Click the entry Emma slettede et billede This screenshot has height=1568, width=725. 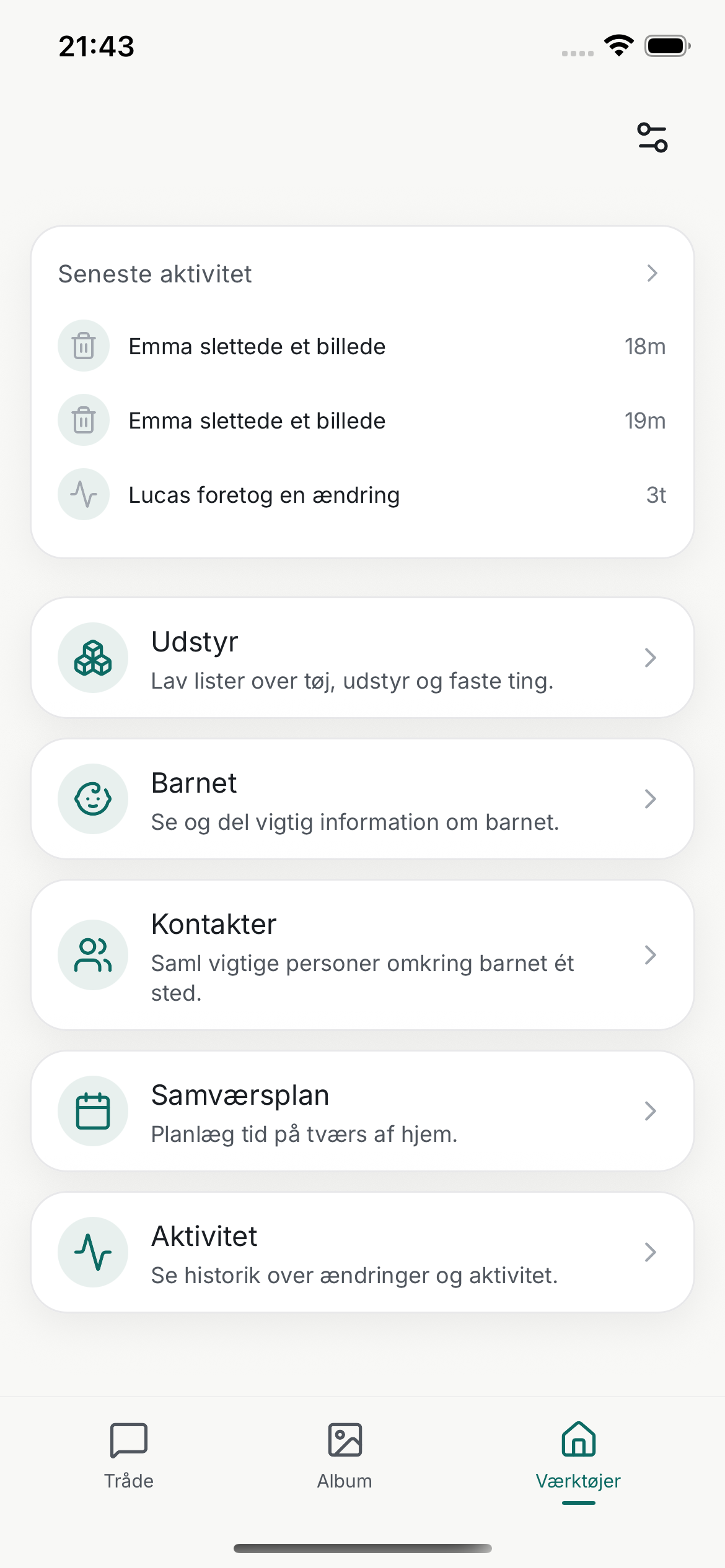coord(257,346)
